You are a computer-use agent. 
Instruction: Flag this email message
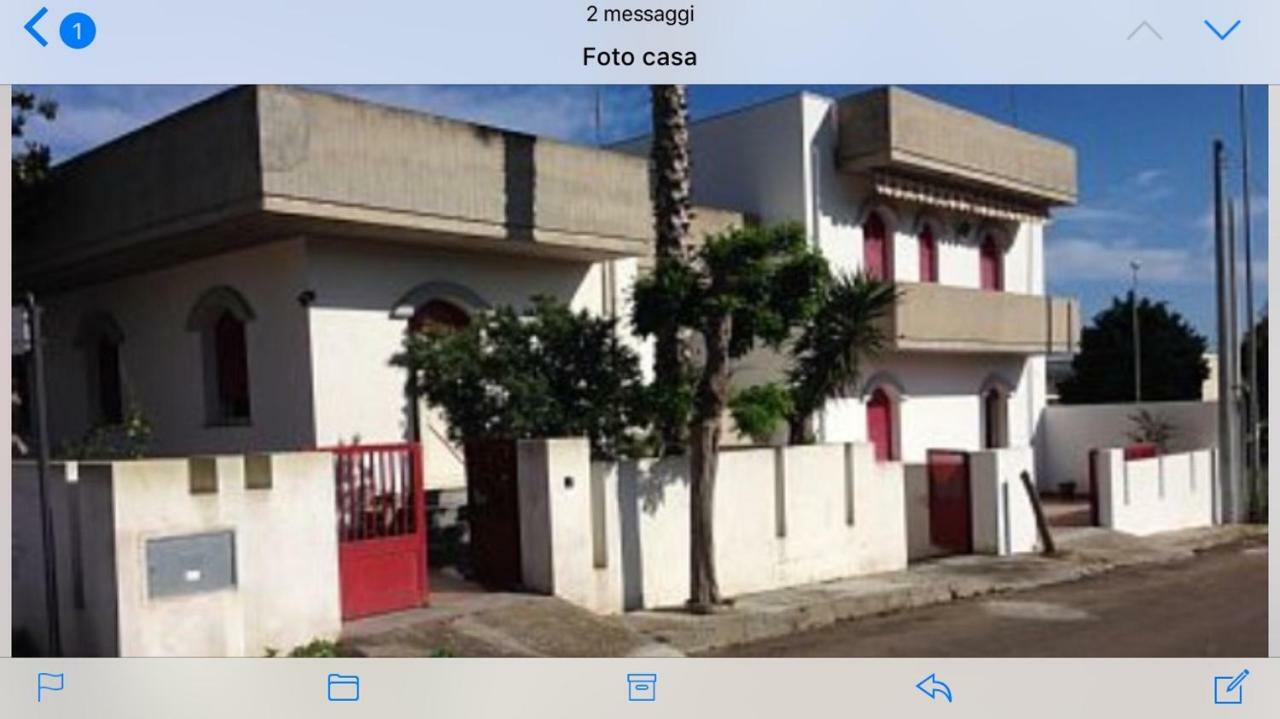[x=50, y=687]
